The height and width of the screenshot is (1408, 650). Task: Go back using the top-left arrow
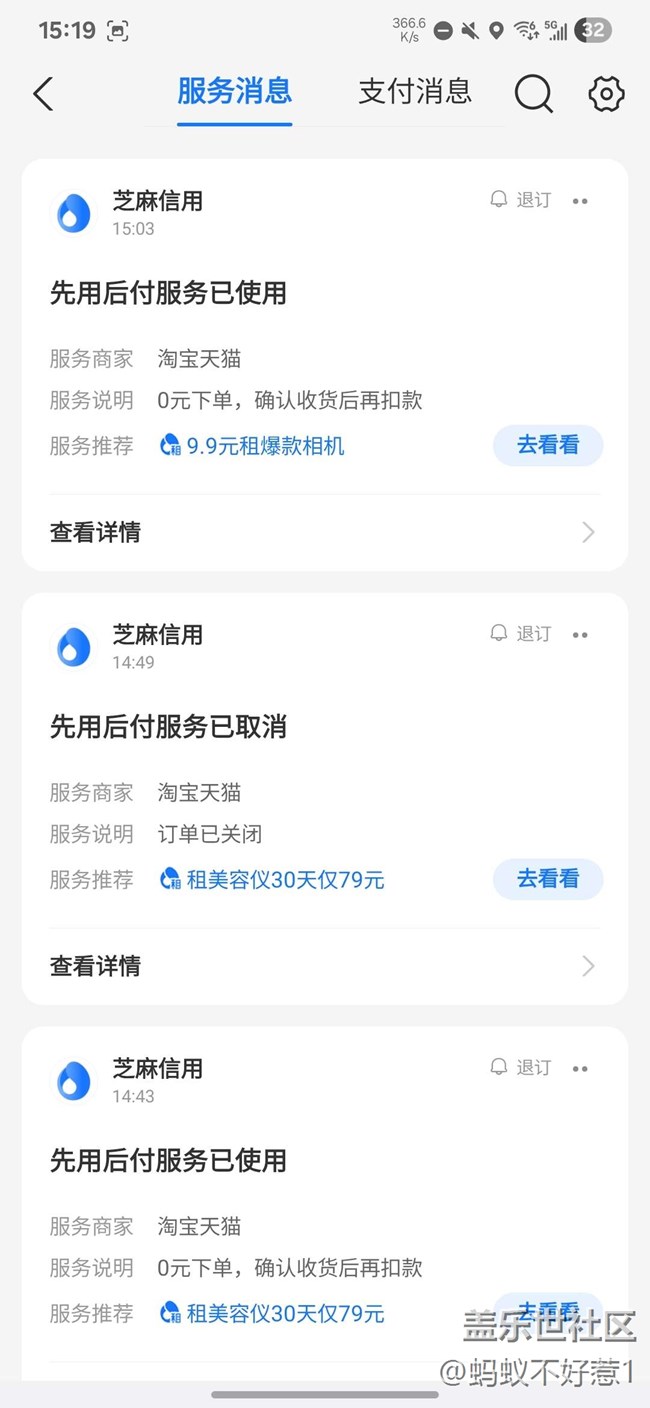[x=42, y=94]
